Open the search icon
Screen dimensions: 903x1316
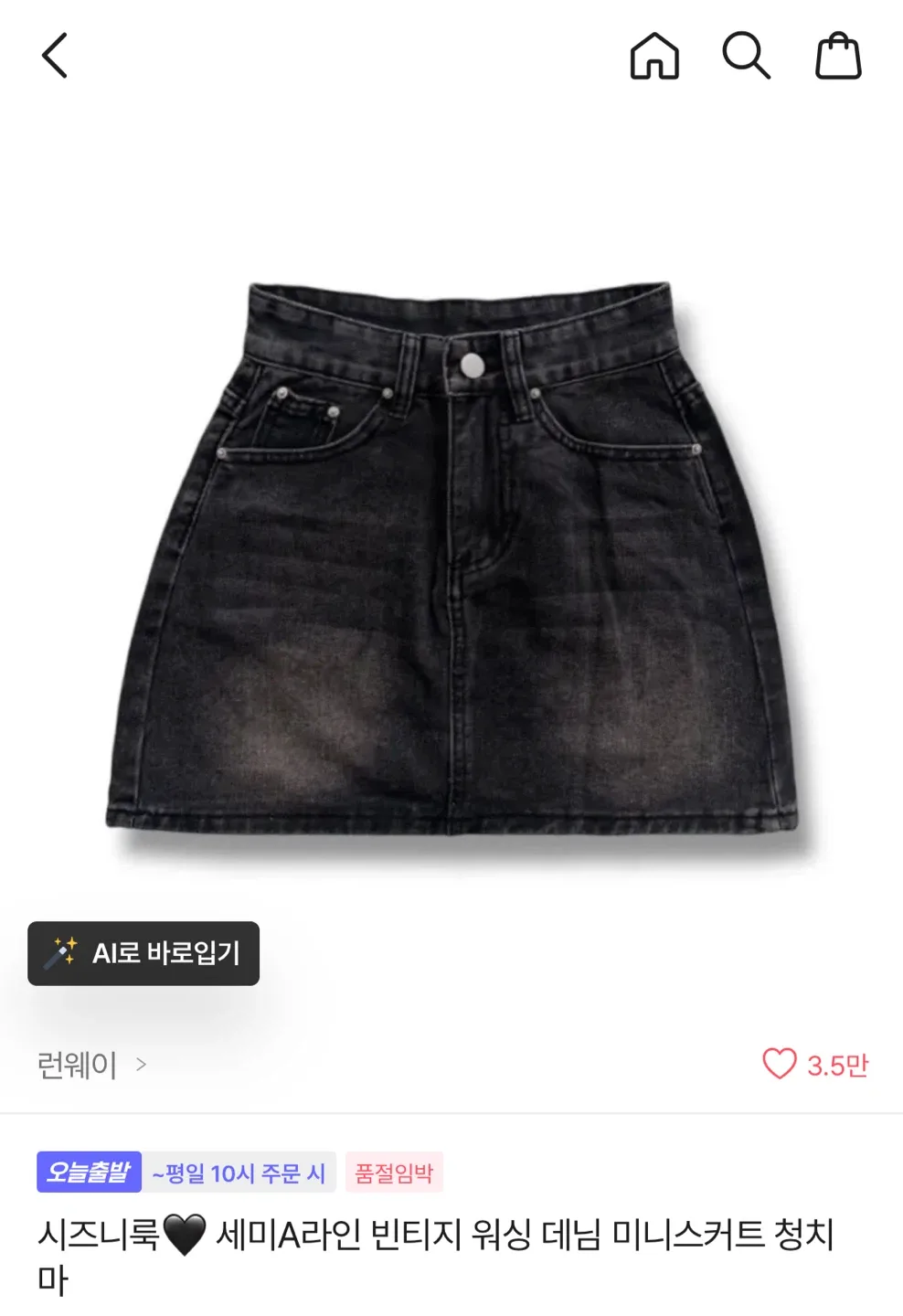(746, 57)
